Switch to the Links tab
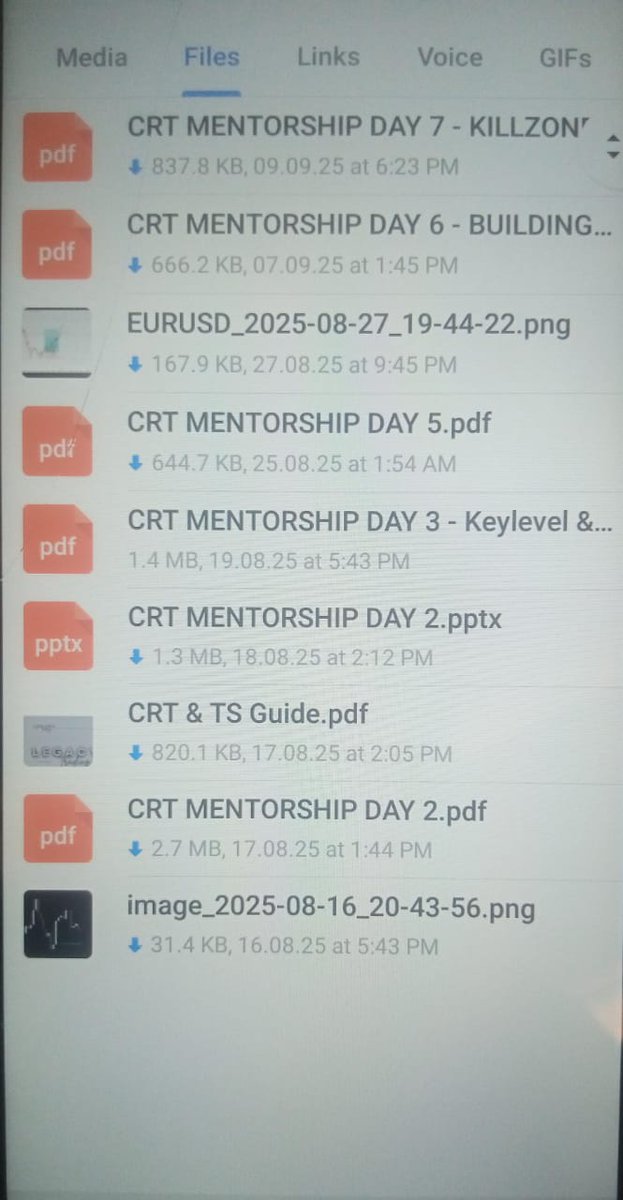 [x=329, y=56]
